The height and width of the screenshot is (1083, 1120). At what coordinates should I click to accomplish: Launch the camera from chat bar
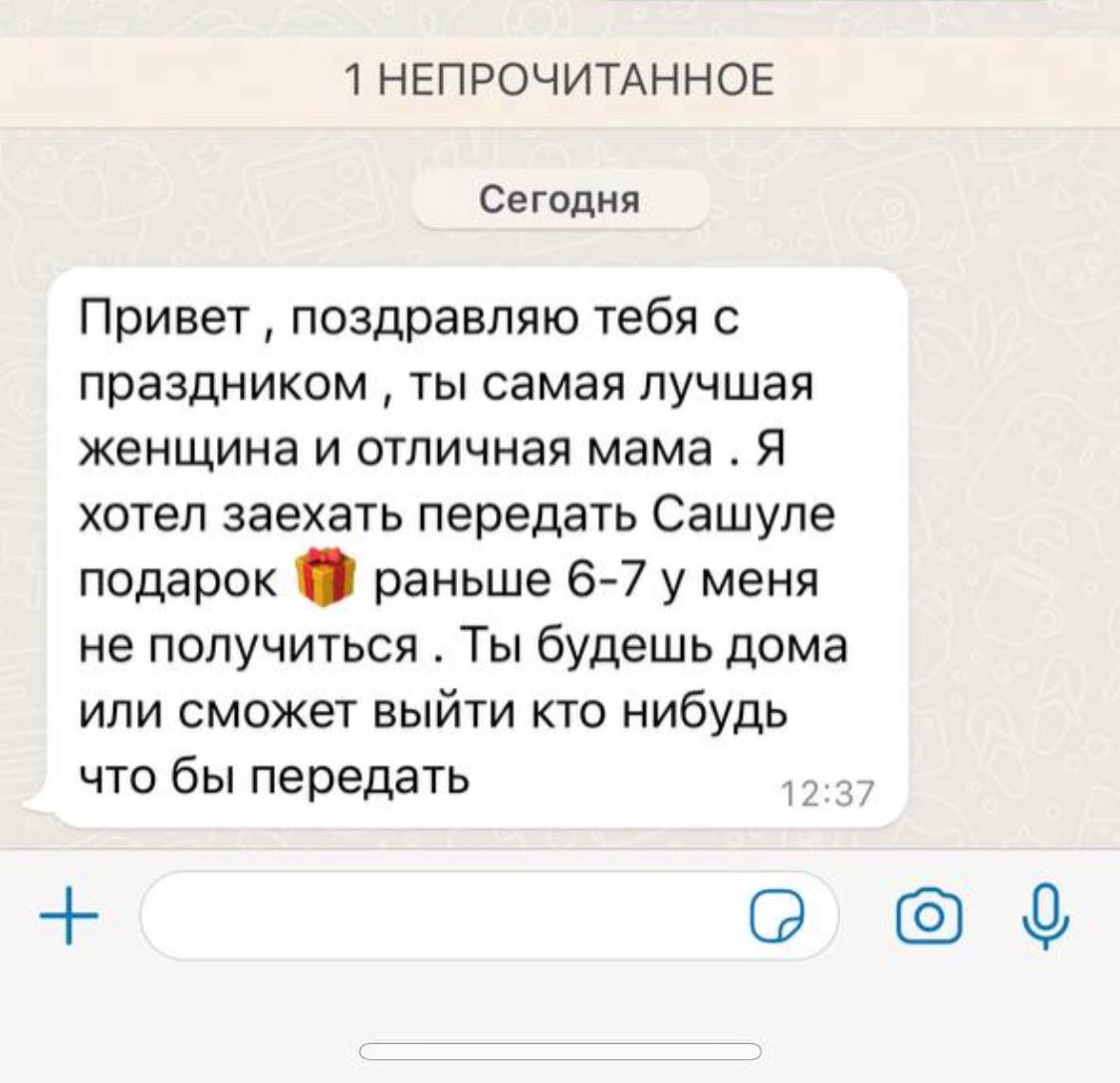929,917
